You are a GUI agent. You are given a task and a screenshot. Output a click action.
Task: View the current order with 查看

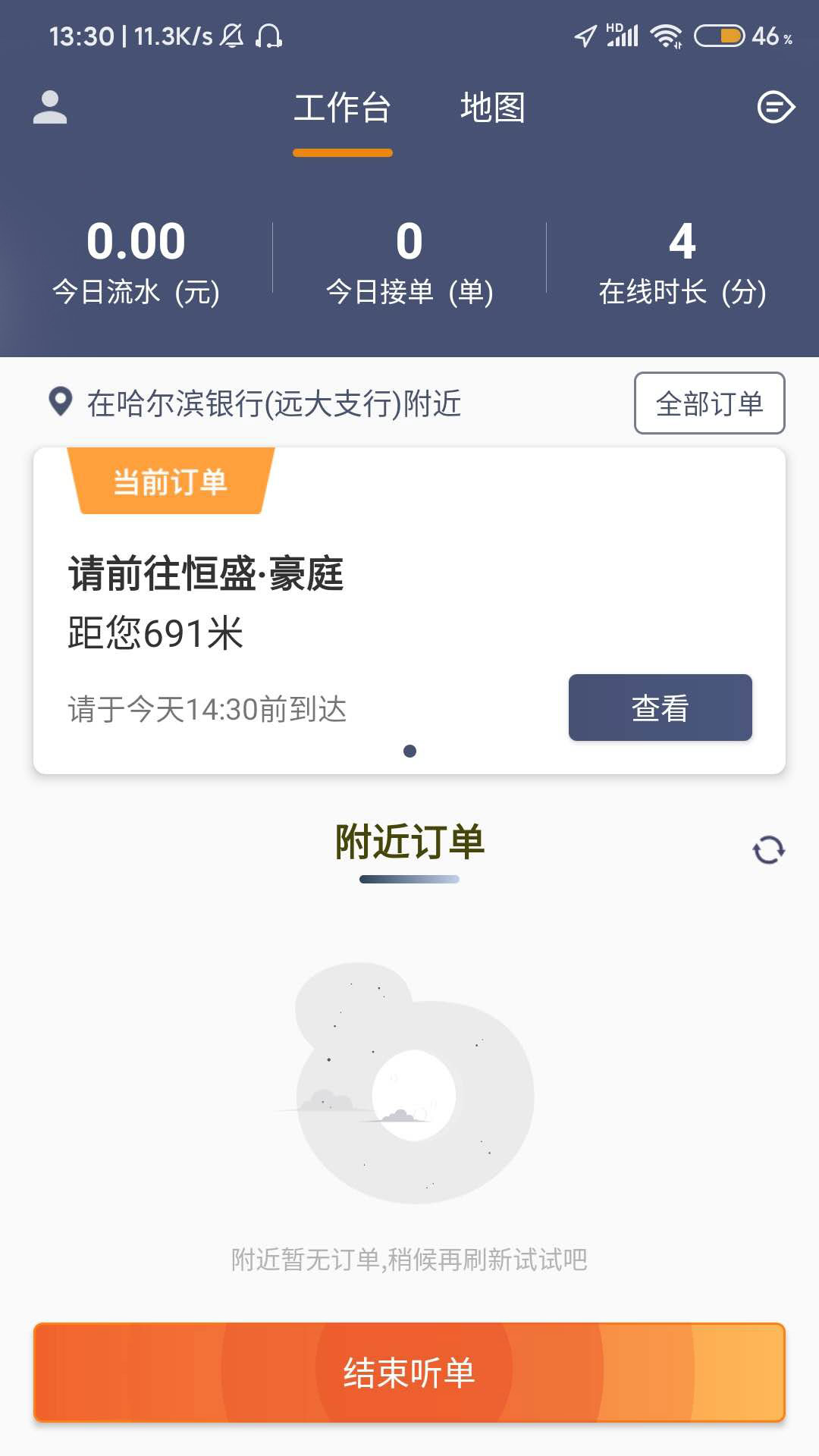660,708
